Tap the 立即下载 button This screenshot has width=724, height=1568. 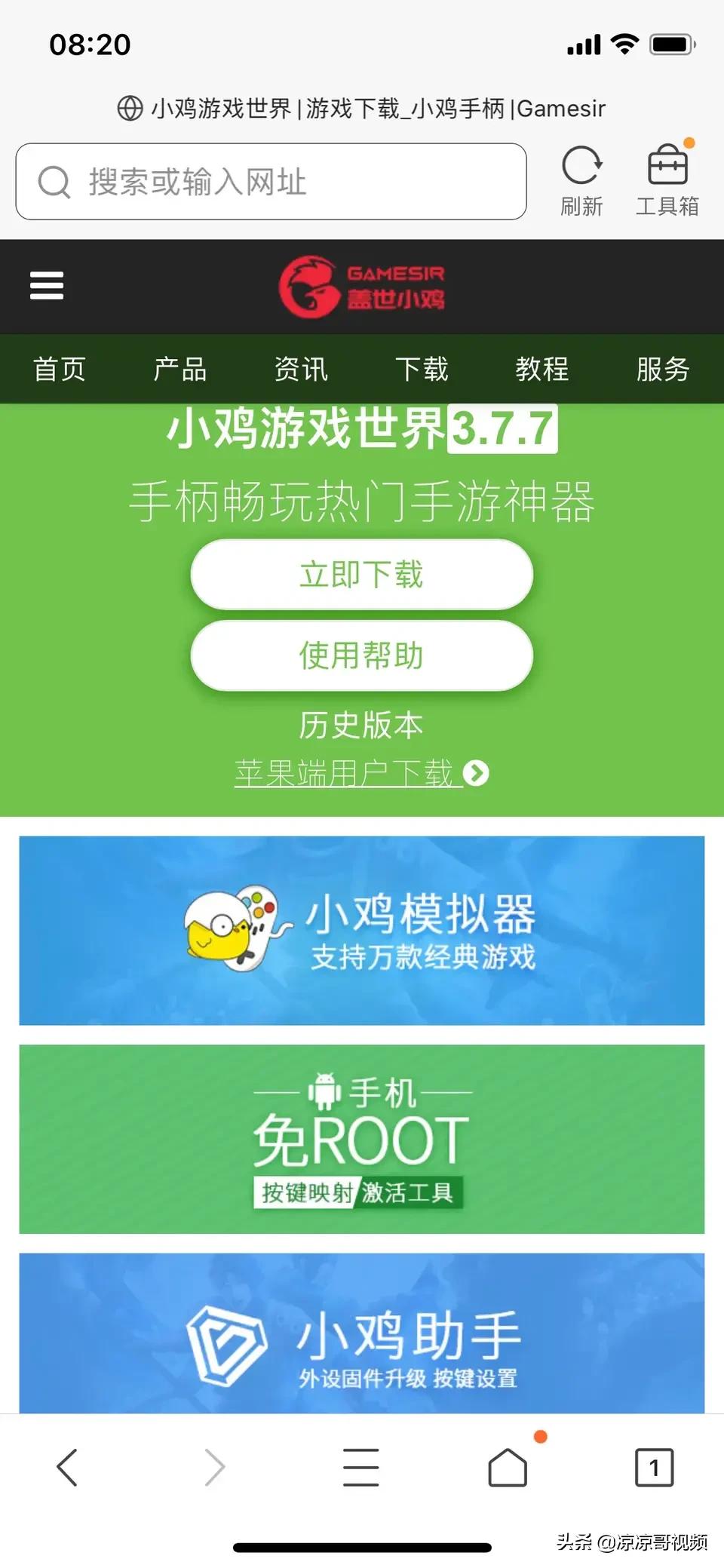362,575
